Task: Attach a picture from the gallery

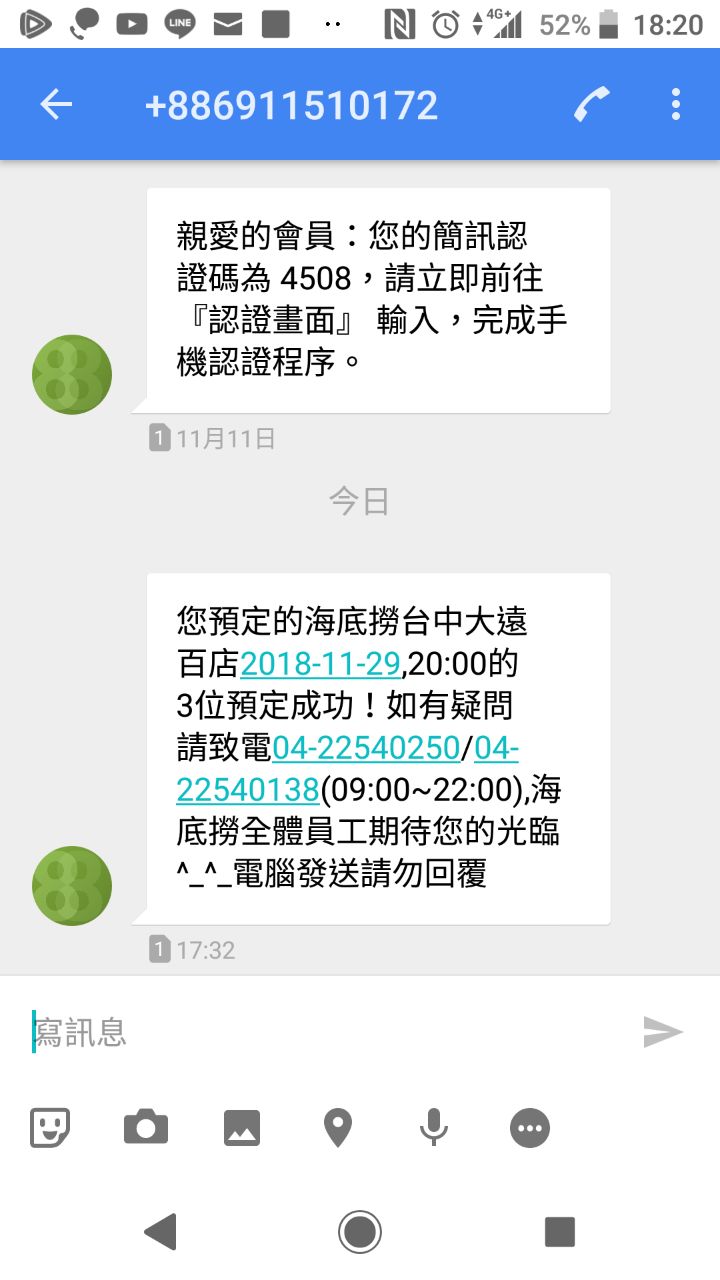Action: 242,1128
